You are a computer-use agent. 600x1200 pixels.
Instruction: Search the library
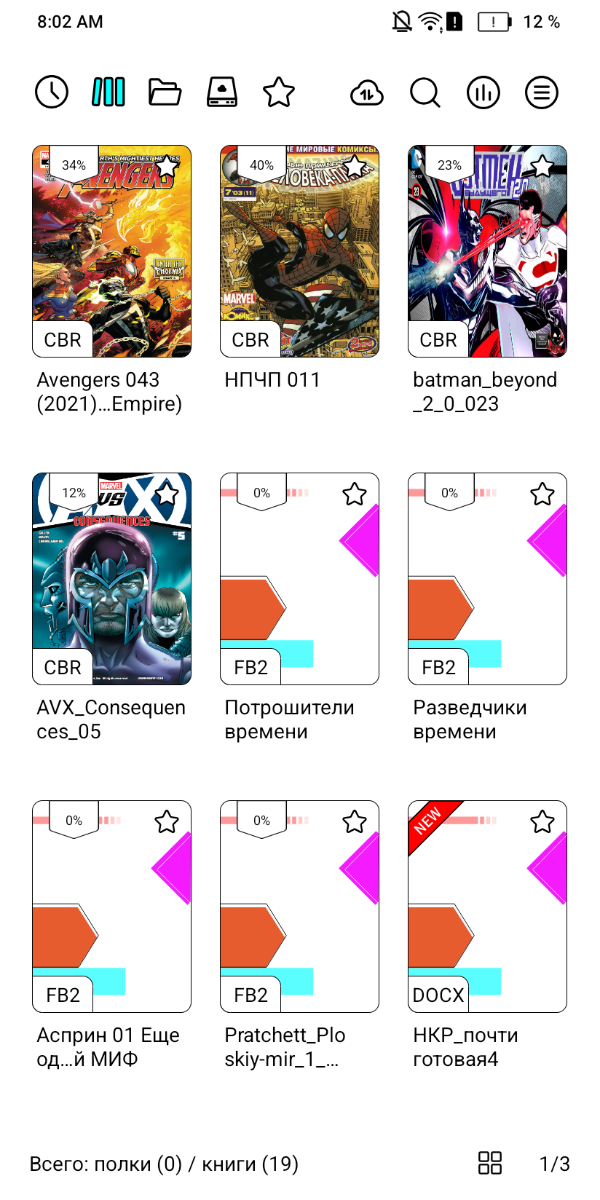pyautogui.click(x=425, y=93)
